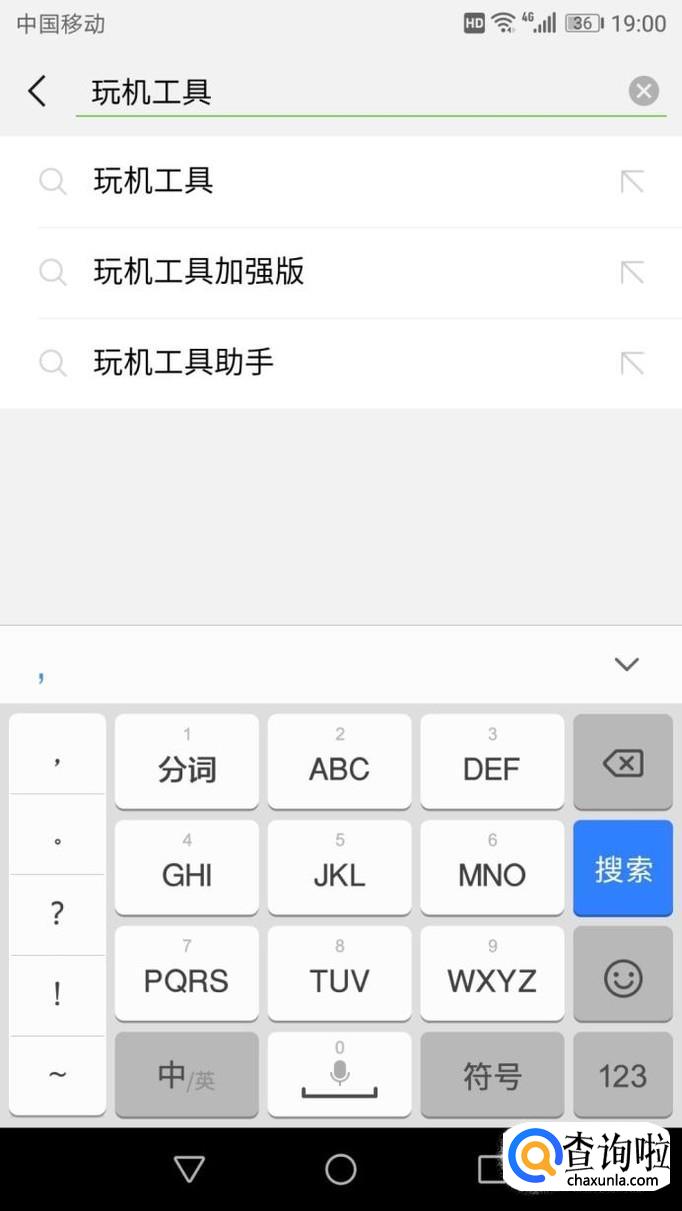Fill the query with 玩机工具助手 via its arrow
The image size is (682, 1211).
click(632, 362)
